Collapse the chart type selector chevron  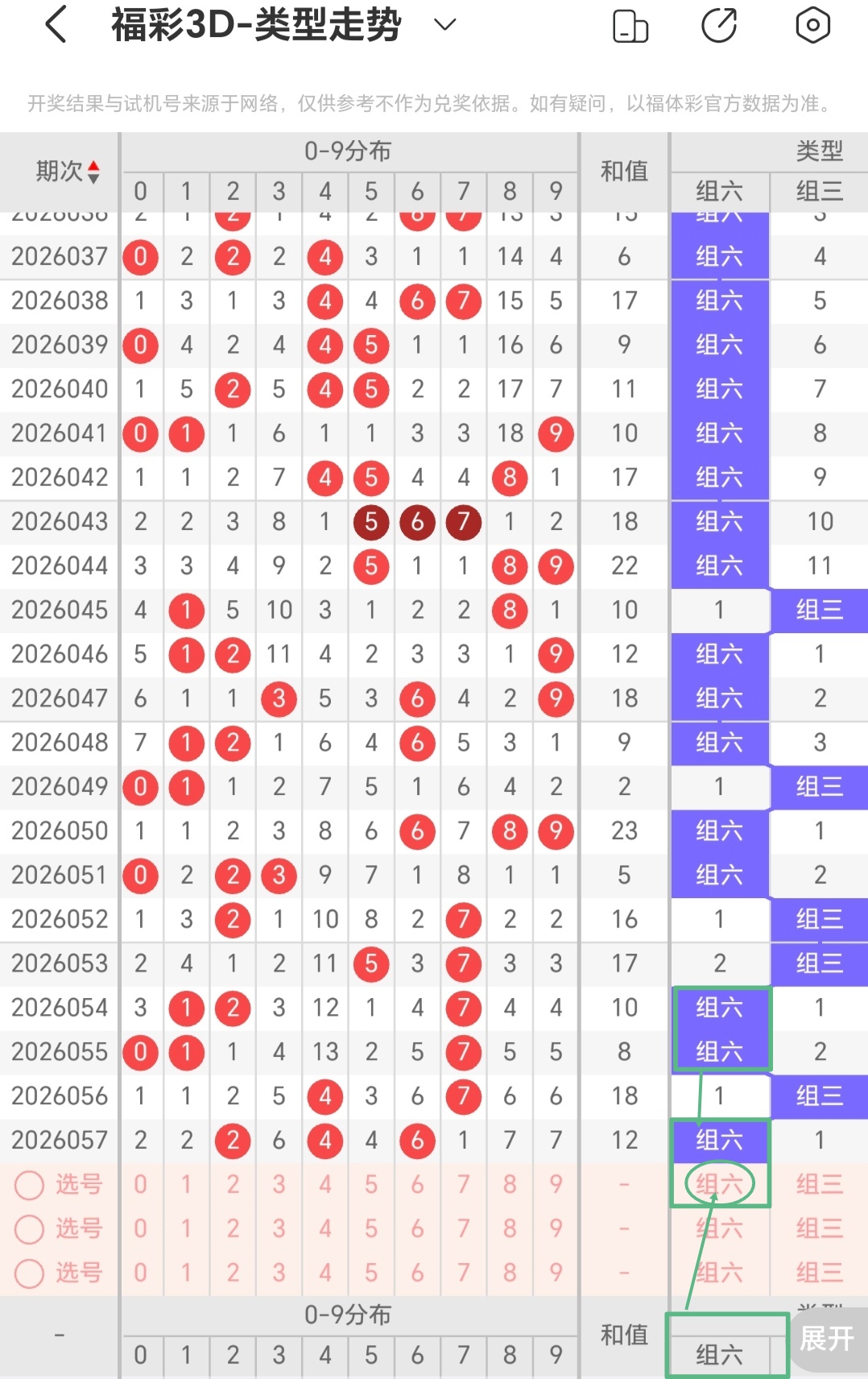point(442,25)
